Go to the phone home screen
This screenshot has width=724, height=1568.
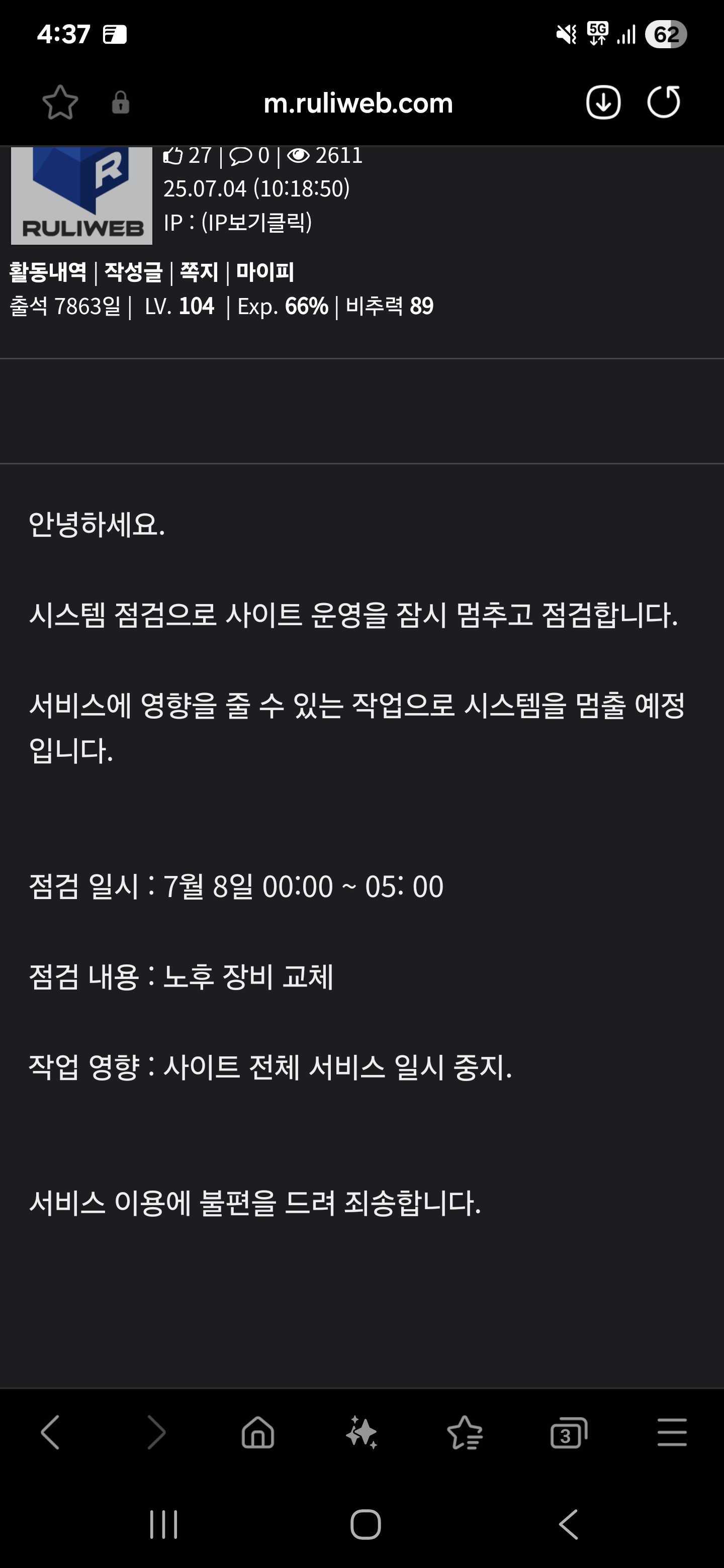click(x=366, y=1524)
